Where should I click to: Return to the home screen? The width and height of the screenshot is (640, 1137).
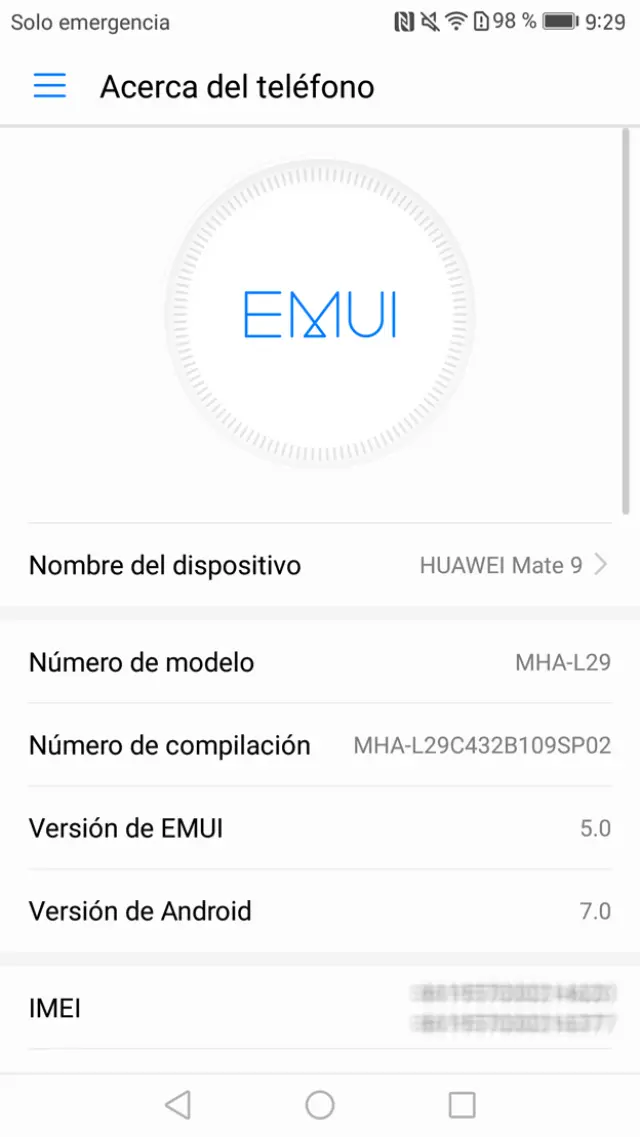point(320,1104)
